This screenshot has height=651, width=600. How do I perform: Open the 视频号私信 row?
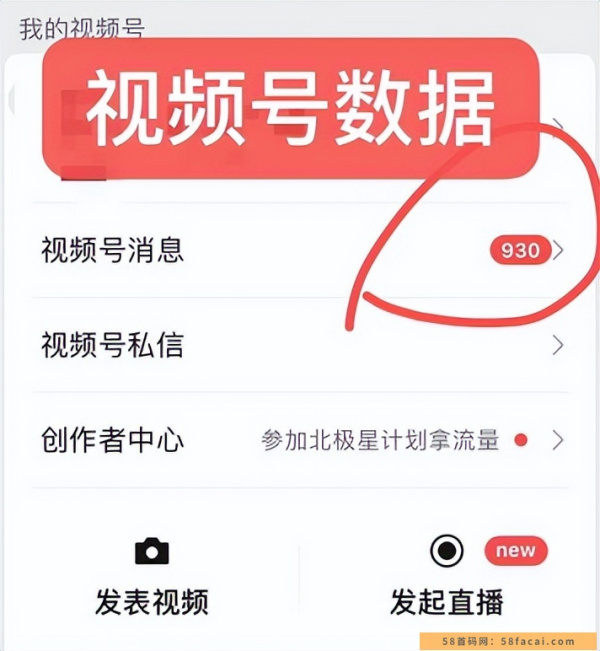tap(300, 346)
